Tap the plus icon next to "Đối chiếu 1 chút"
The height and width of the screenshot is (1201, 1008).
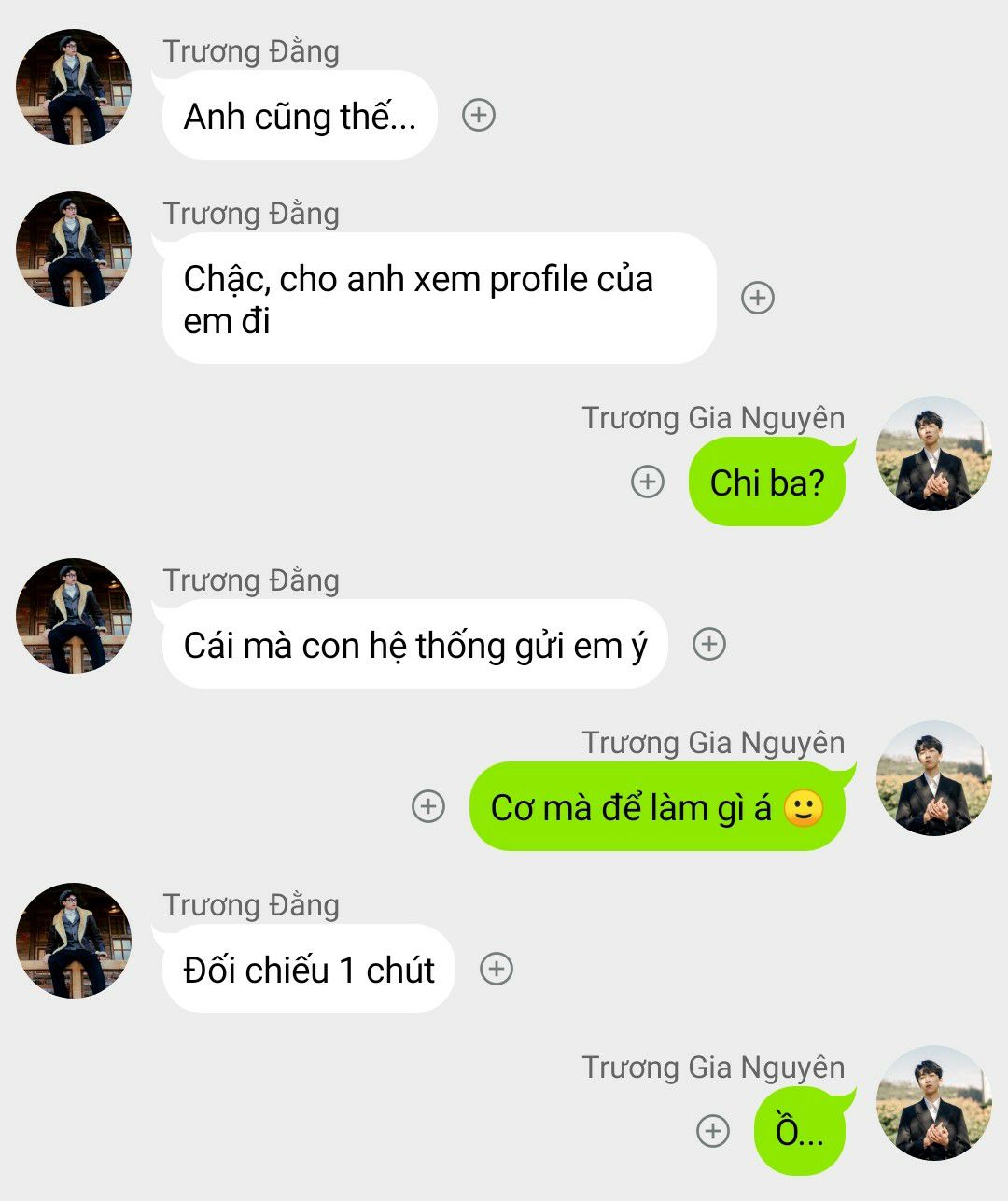[x=497, y=969]
